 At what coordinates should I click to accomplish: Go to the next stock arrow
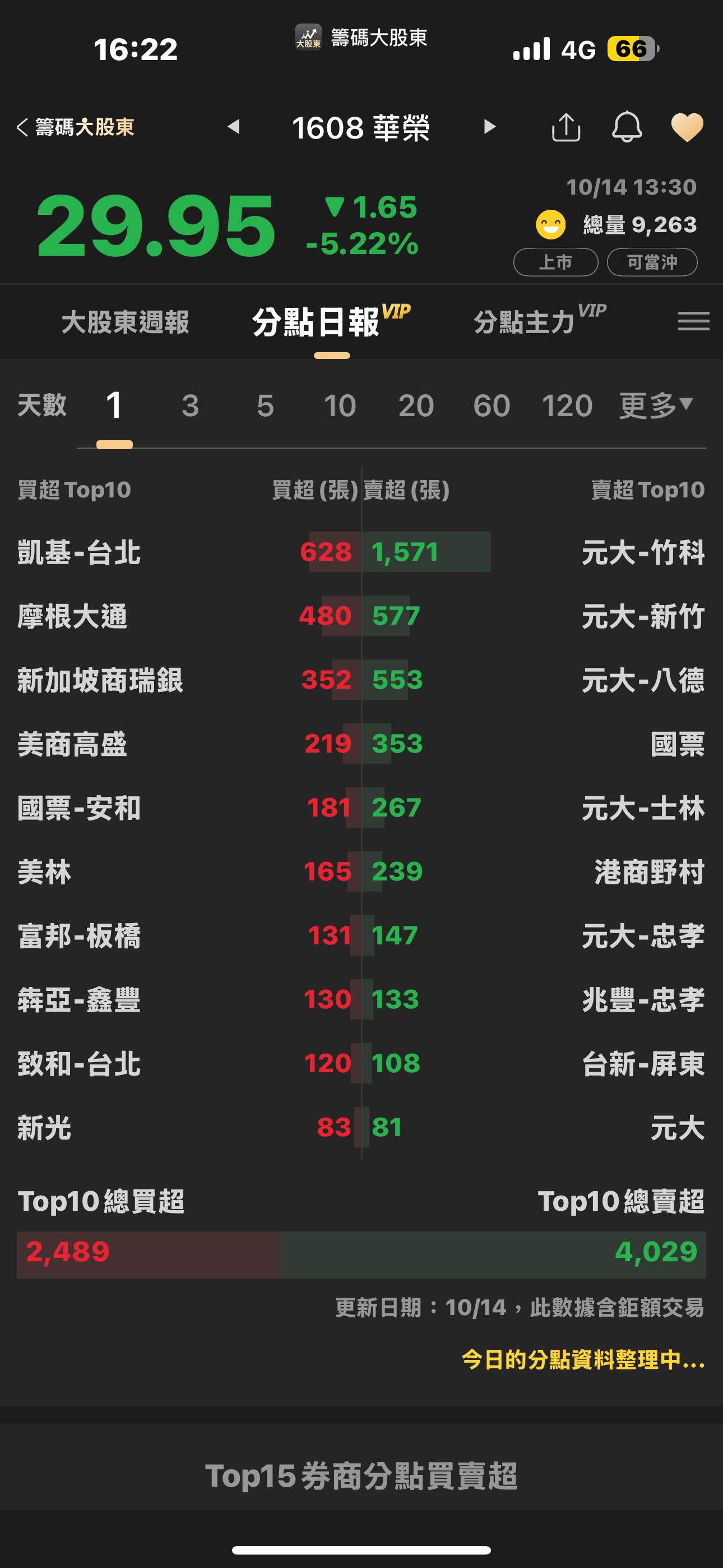click(489, 127)
